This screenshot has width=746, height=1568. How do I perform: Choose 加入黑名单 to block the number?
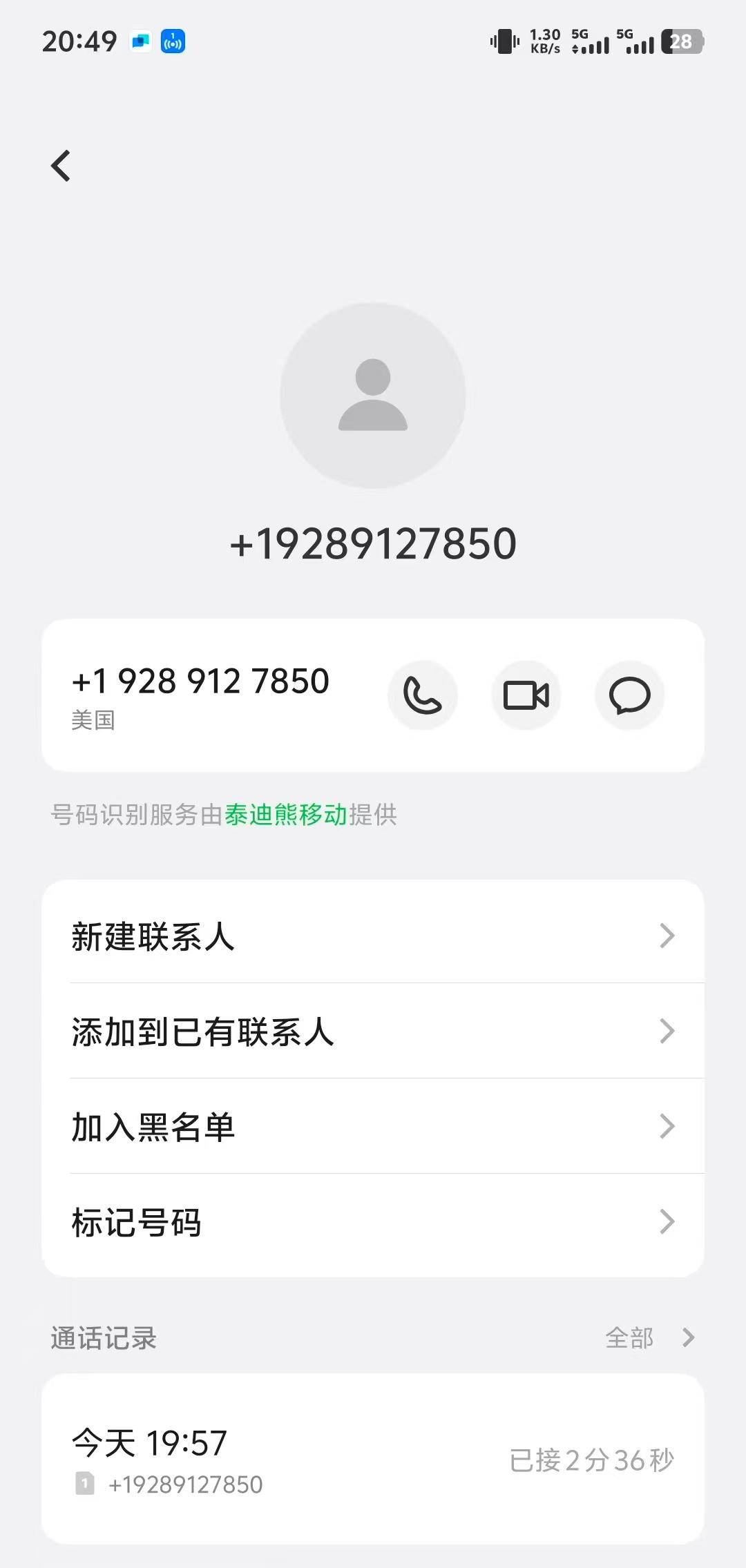pos(373,1127)
